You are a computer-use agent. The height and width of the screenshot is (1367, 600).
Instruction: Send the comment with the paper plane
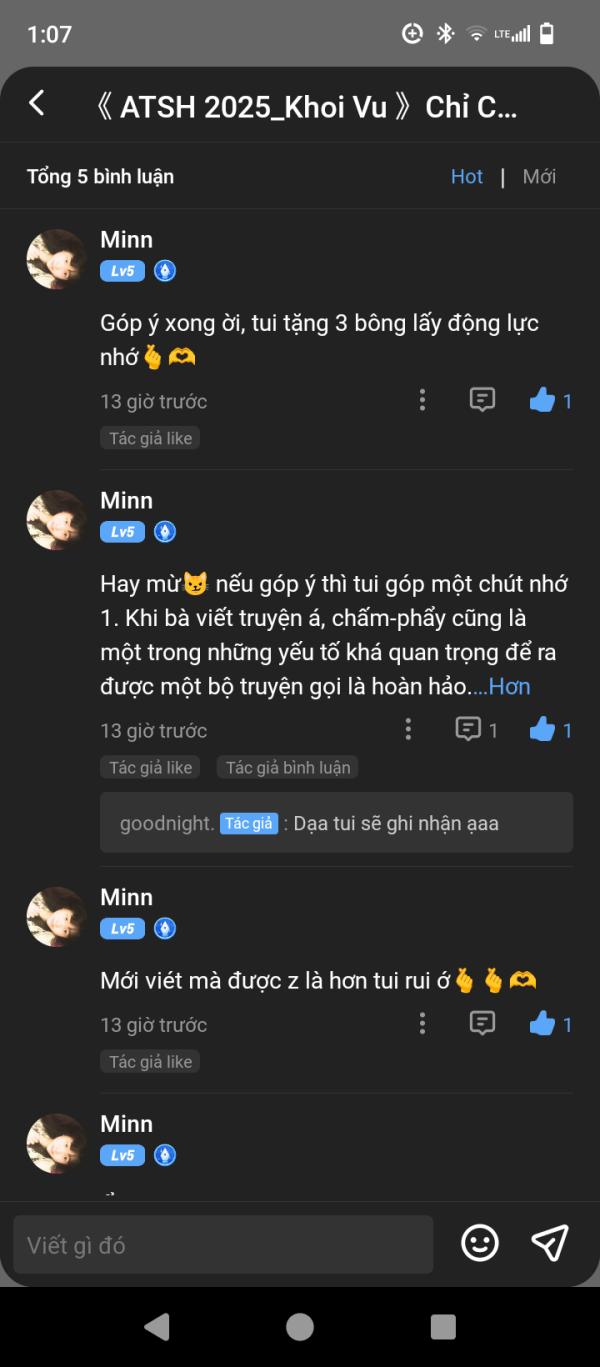tap(550, 1243)
